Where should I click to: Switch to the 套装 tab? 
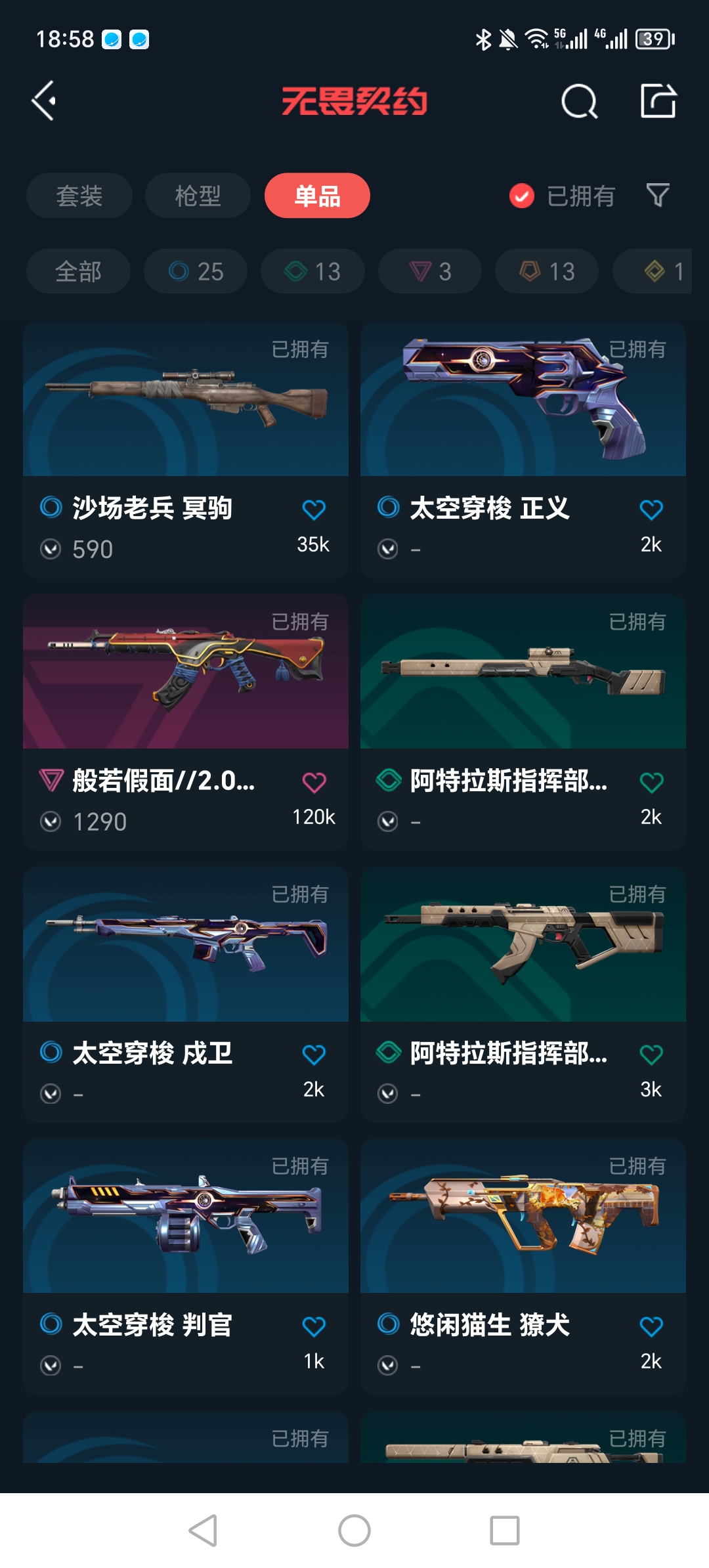[79, 196]
